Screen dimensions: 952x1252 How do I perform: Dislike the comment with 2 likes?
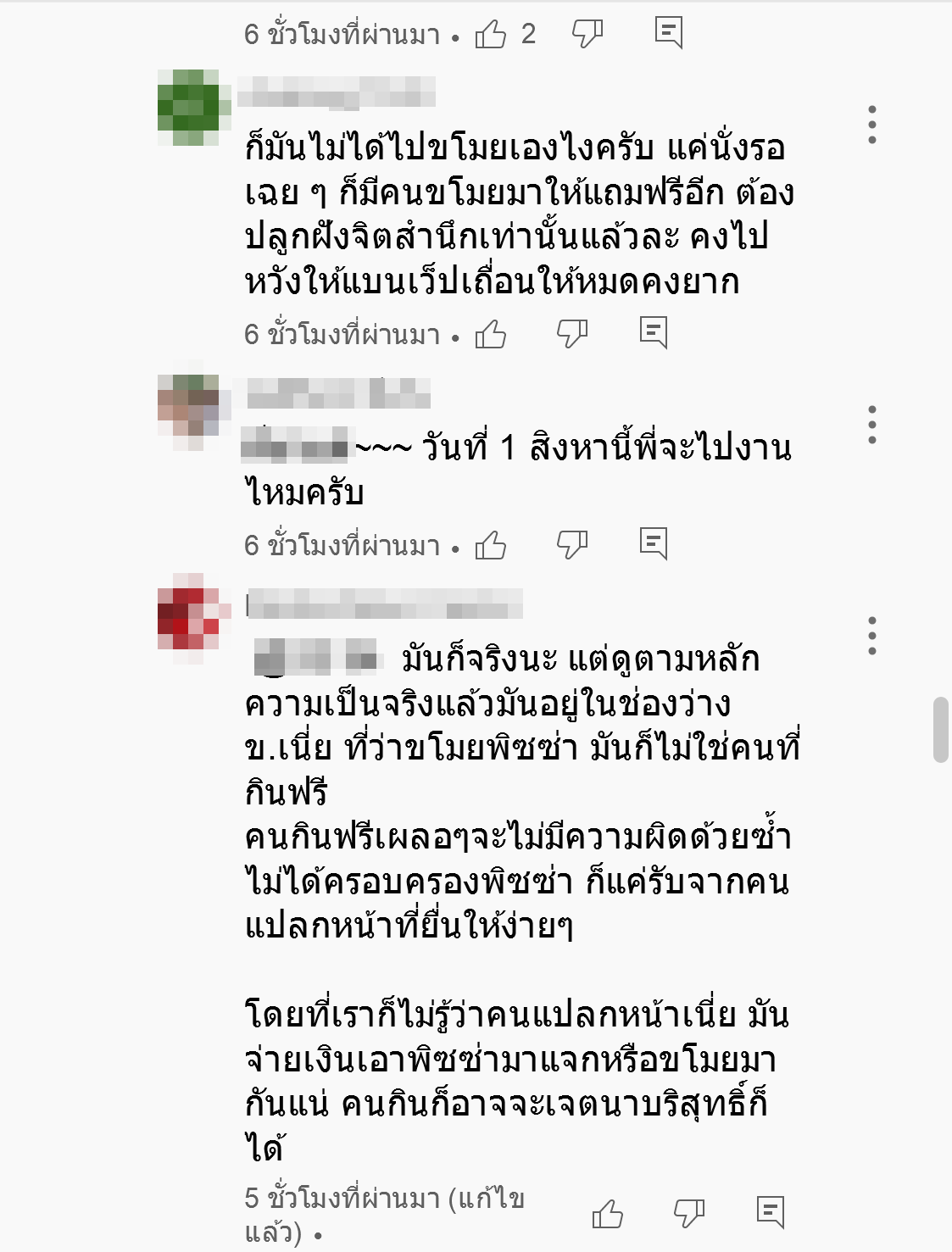pyautogui.click(x=587, y=34)
